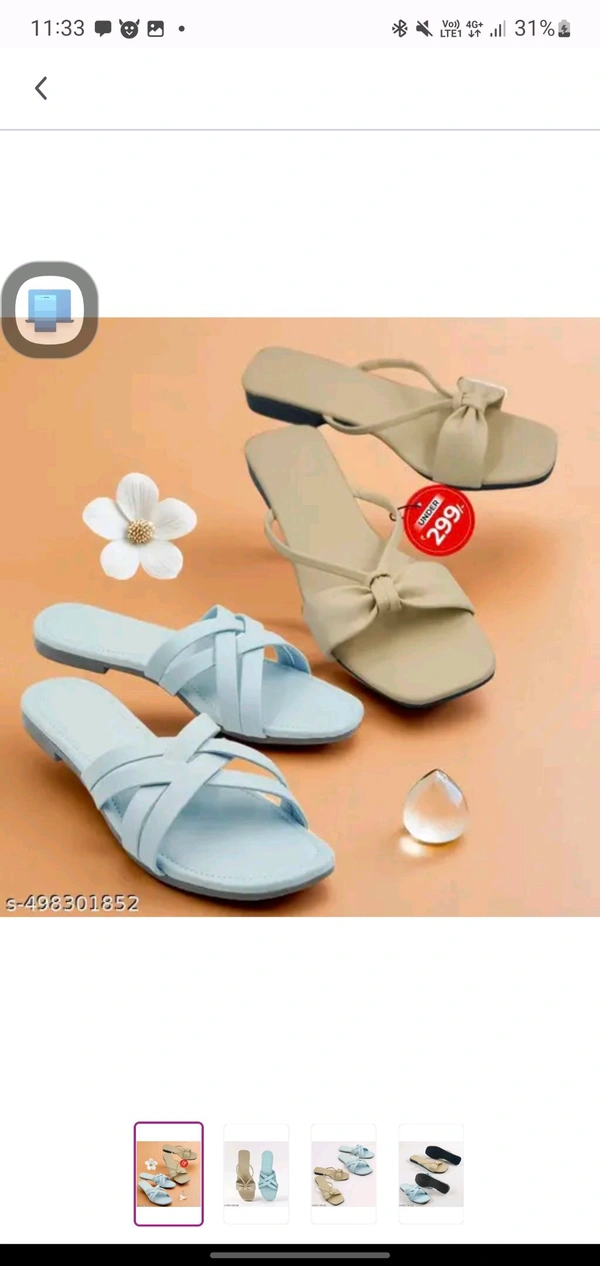Screen dimensions: 600x1266
Task: Select the third thumbnail with blue and beige sandals
Action: pos(343,1173)
